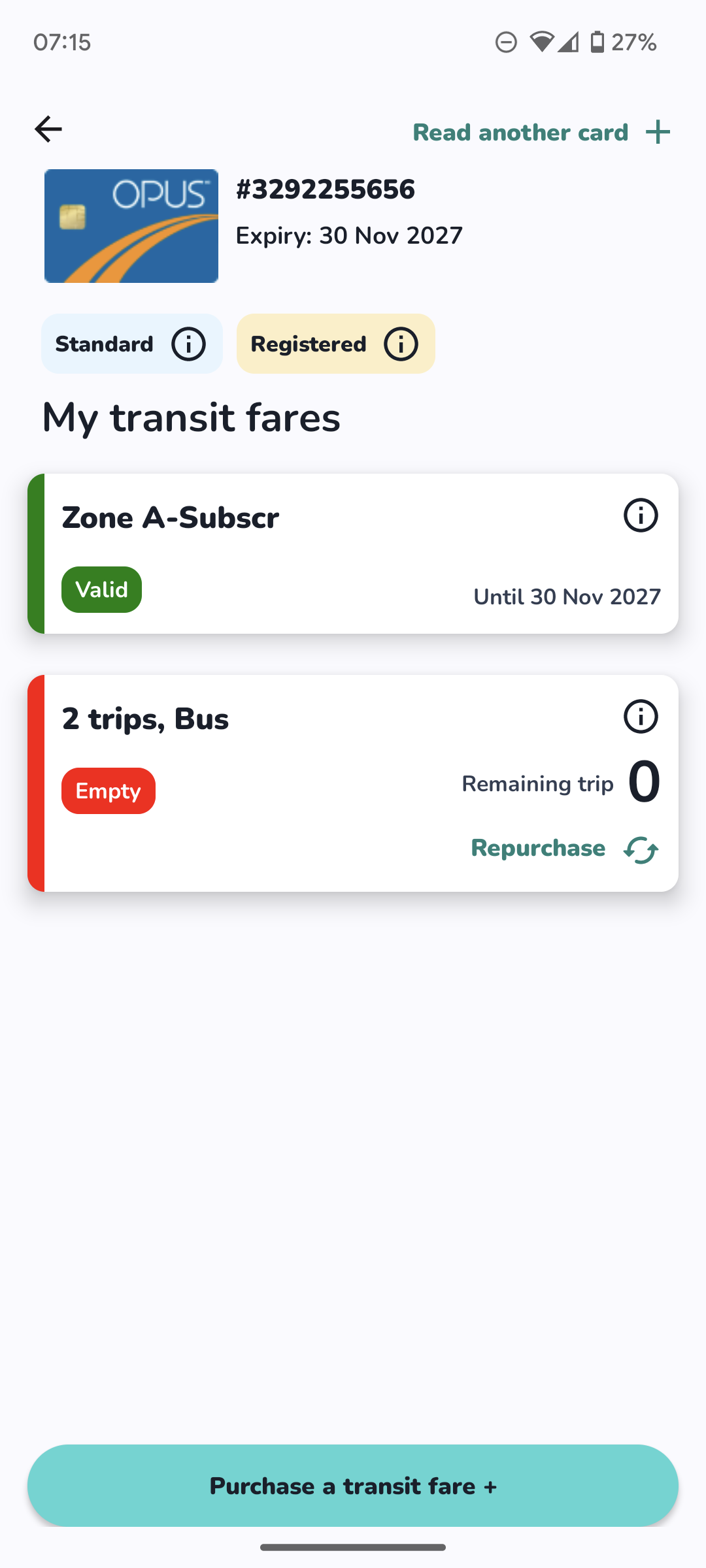This screenshot has height=1568, width=706.
Task: Open info for the Standard chip
Action: point(188,344)
